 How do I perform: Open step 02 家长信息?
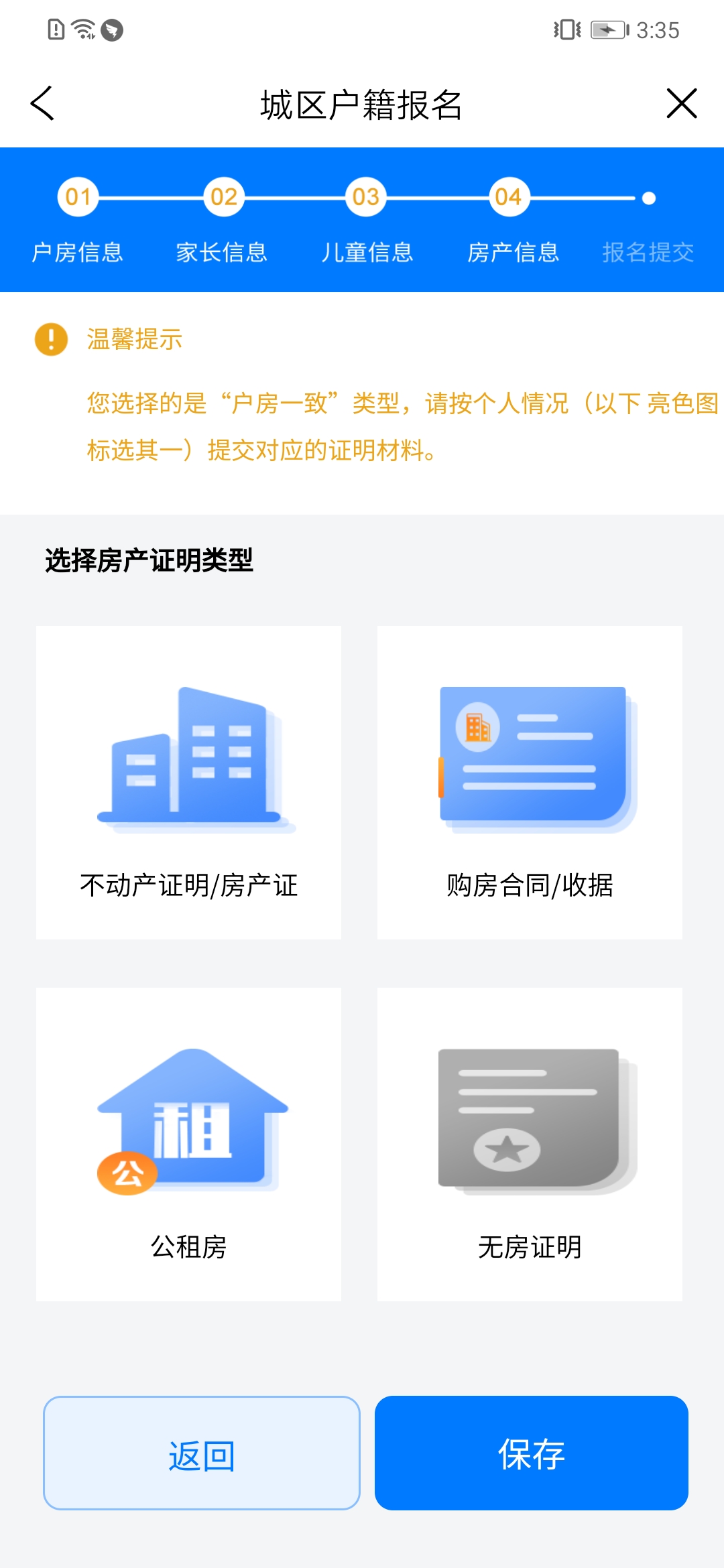tap(221, 198)
